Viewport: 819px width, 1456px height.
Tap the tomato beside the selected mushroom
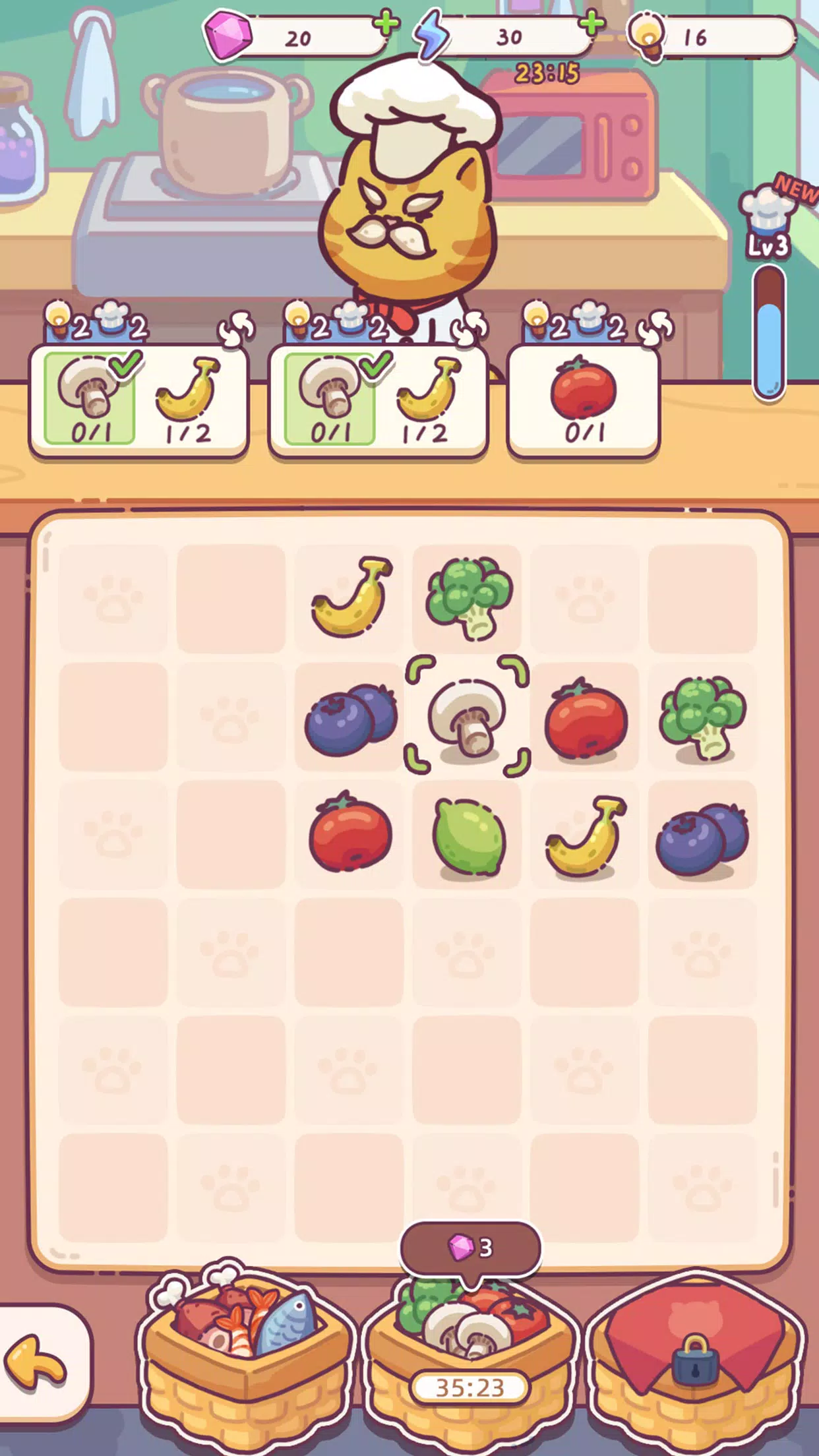coord(586,717)
